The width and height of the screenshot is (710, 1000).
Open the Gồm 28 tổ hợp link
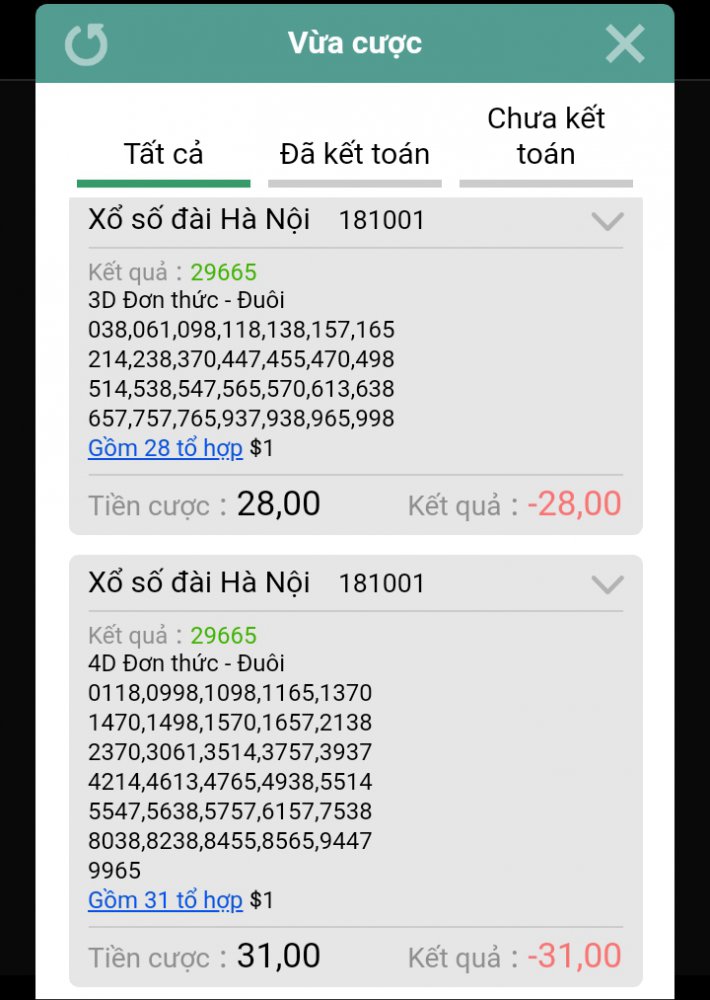click(x=166, y=448)
